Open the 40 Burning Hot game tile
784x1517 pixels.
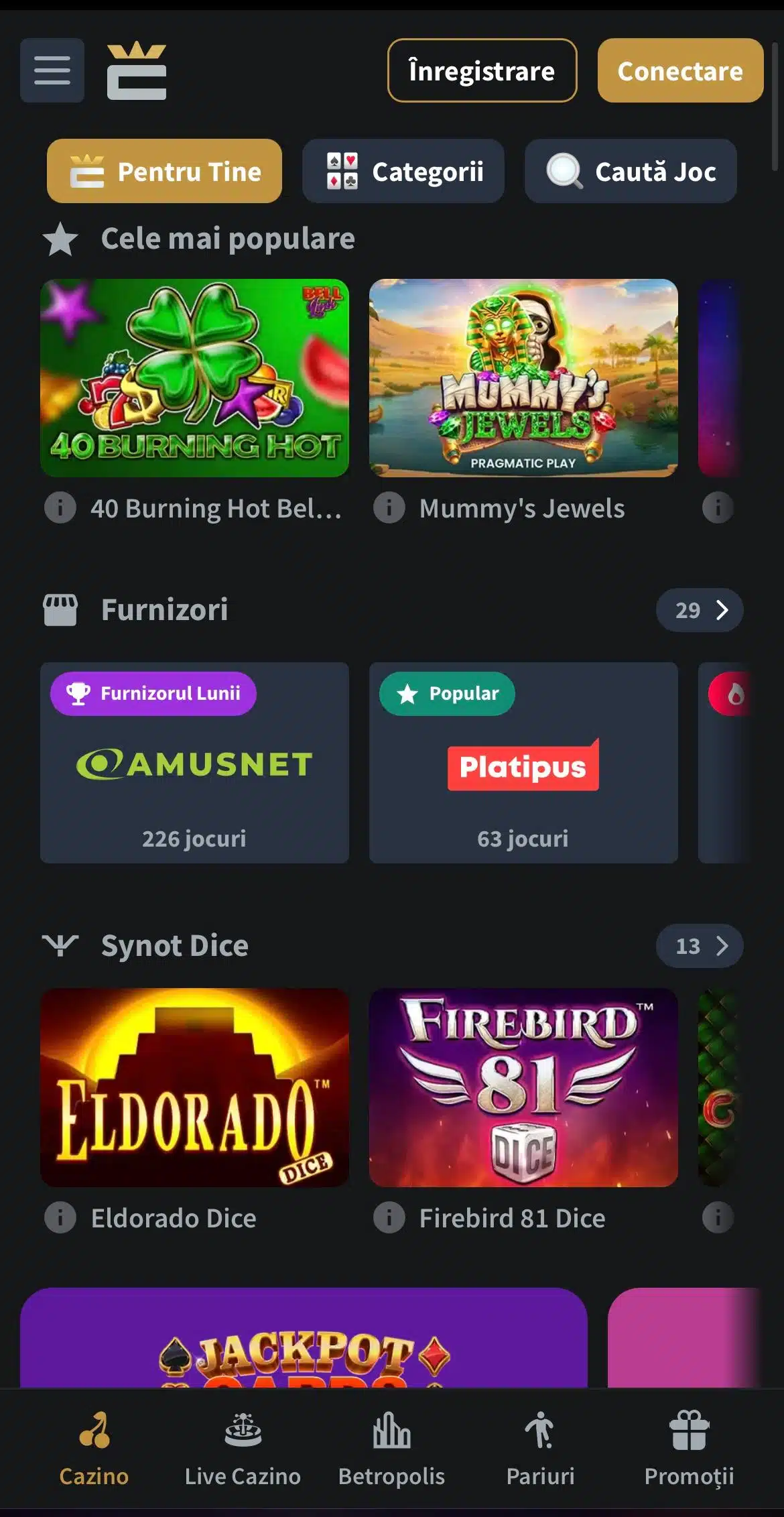click(194, 378)
